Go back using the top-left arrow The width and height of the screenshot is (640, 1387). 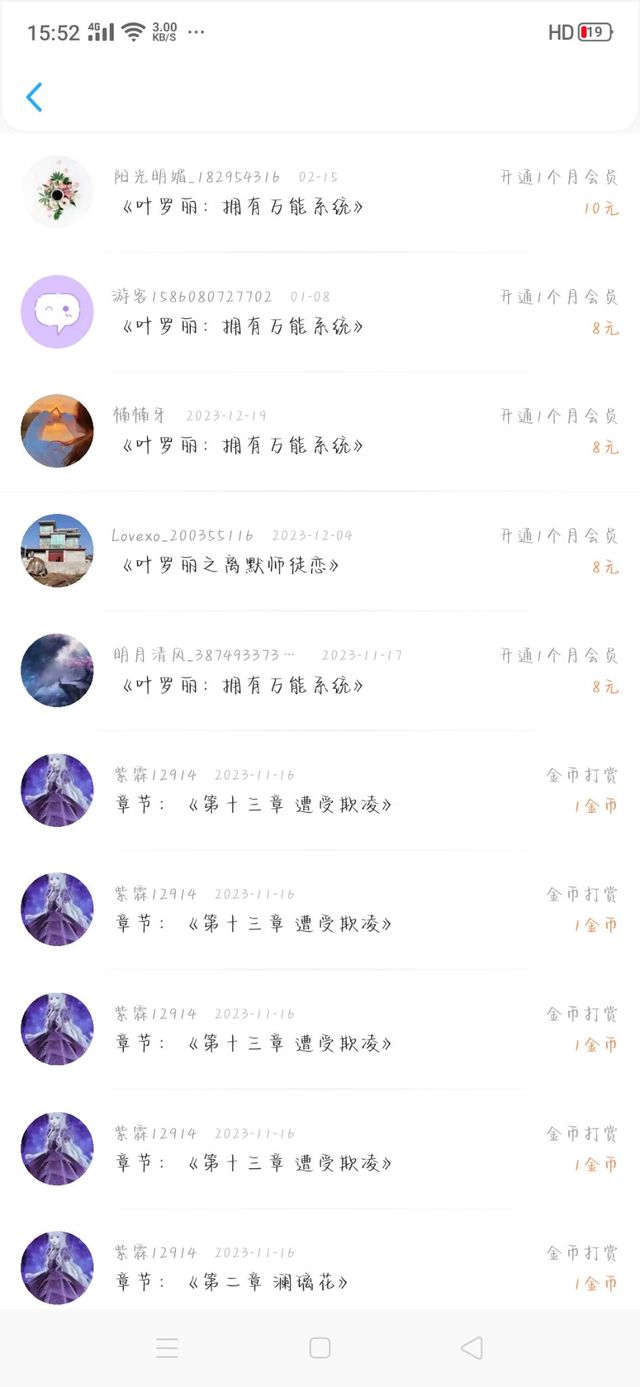pyautogui.click(x=34, y=97)
